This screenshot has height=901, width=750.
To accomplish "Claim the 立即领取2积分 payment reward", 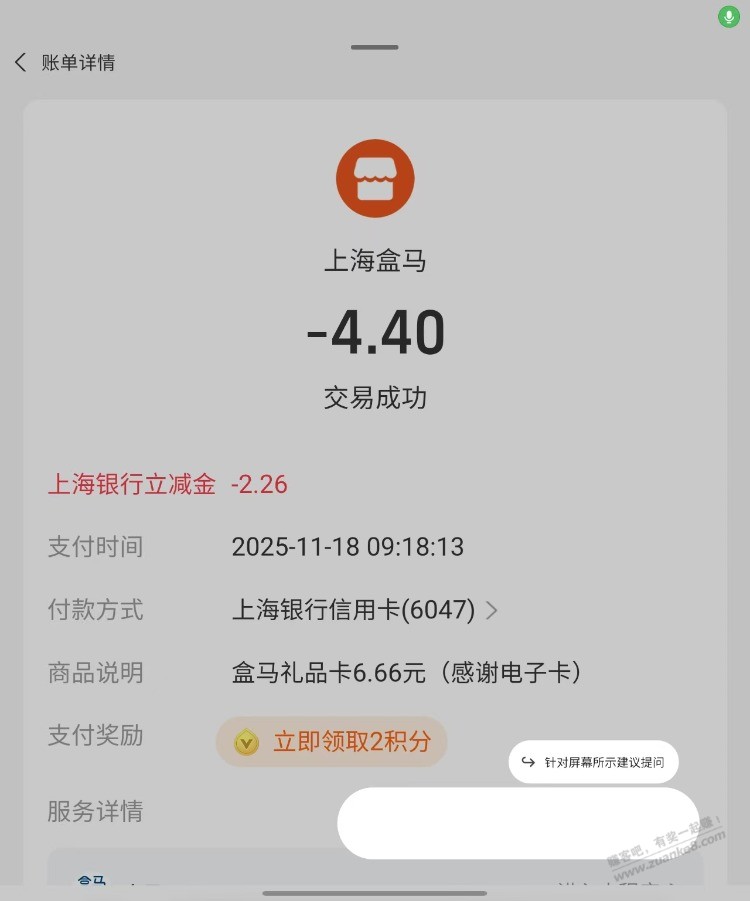I will [332, 742].
